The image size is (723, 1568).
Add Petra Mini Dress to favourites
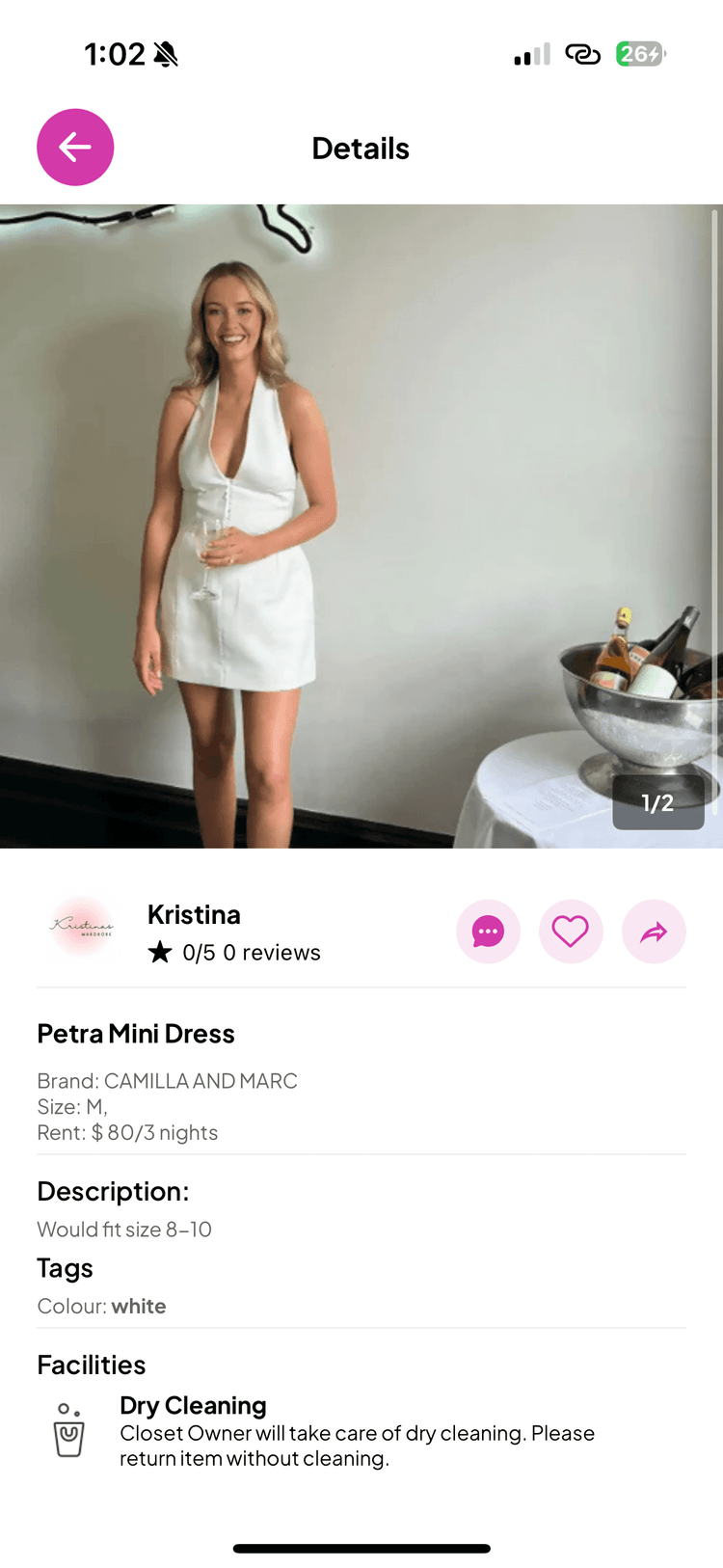pos(571,932)
